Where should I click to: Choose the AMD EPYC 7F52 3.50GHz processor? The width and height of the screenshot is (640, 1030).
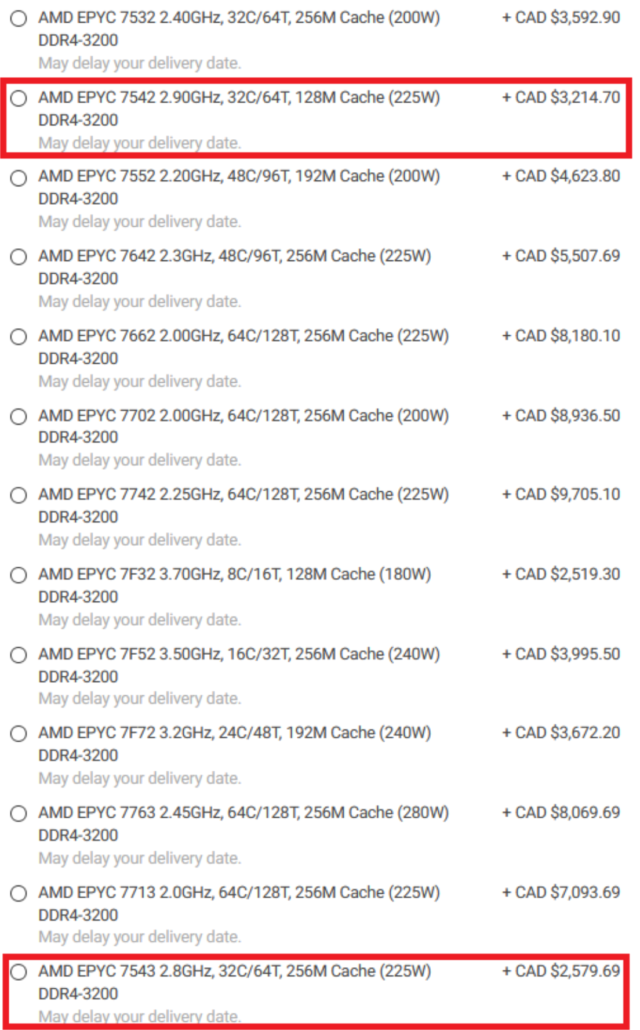coord(18,655)
